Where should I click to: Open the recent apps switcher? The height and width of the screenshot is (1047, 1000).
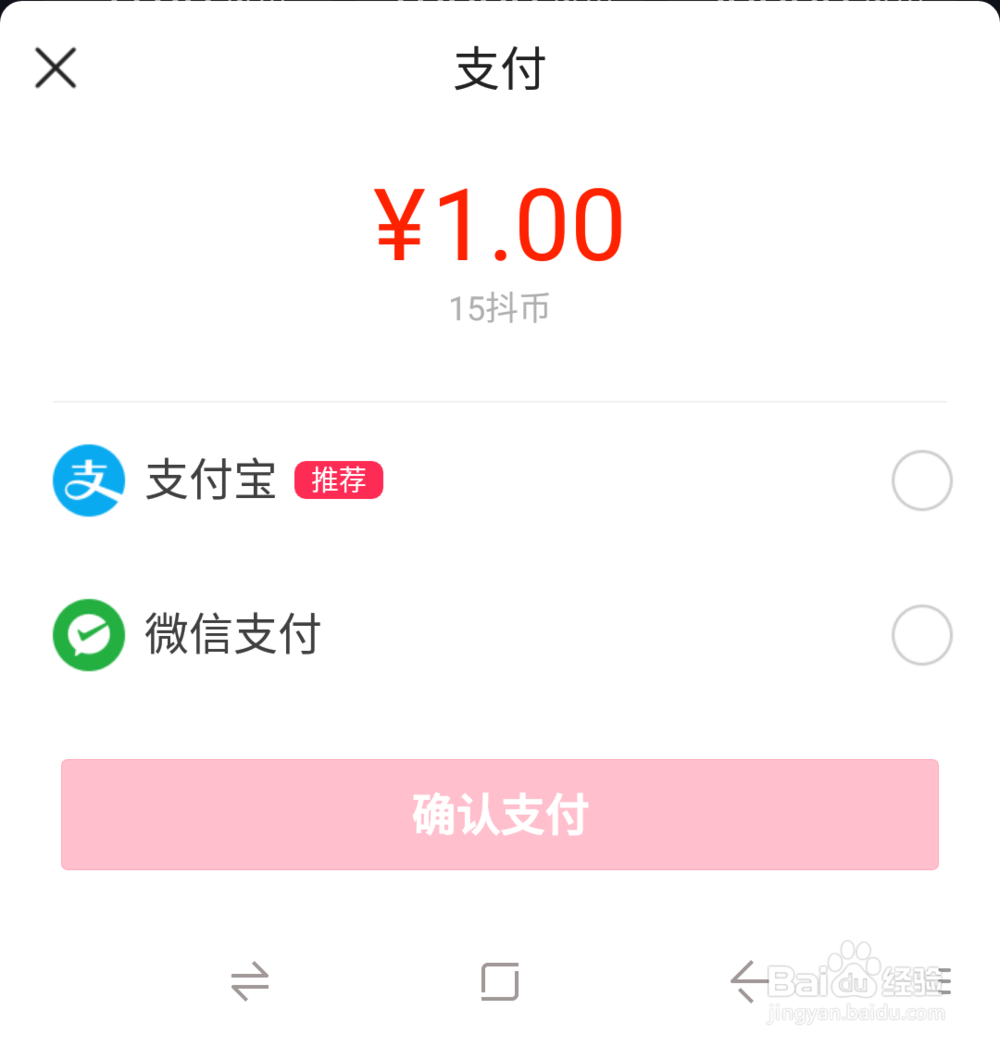(250, 981)
